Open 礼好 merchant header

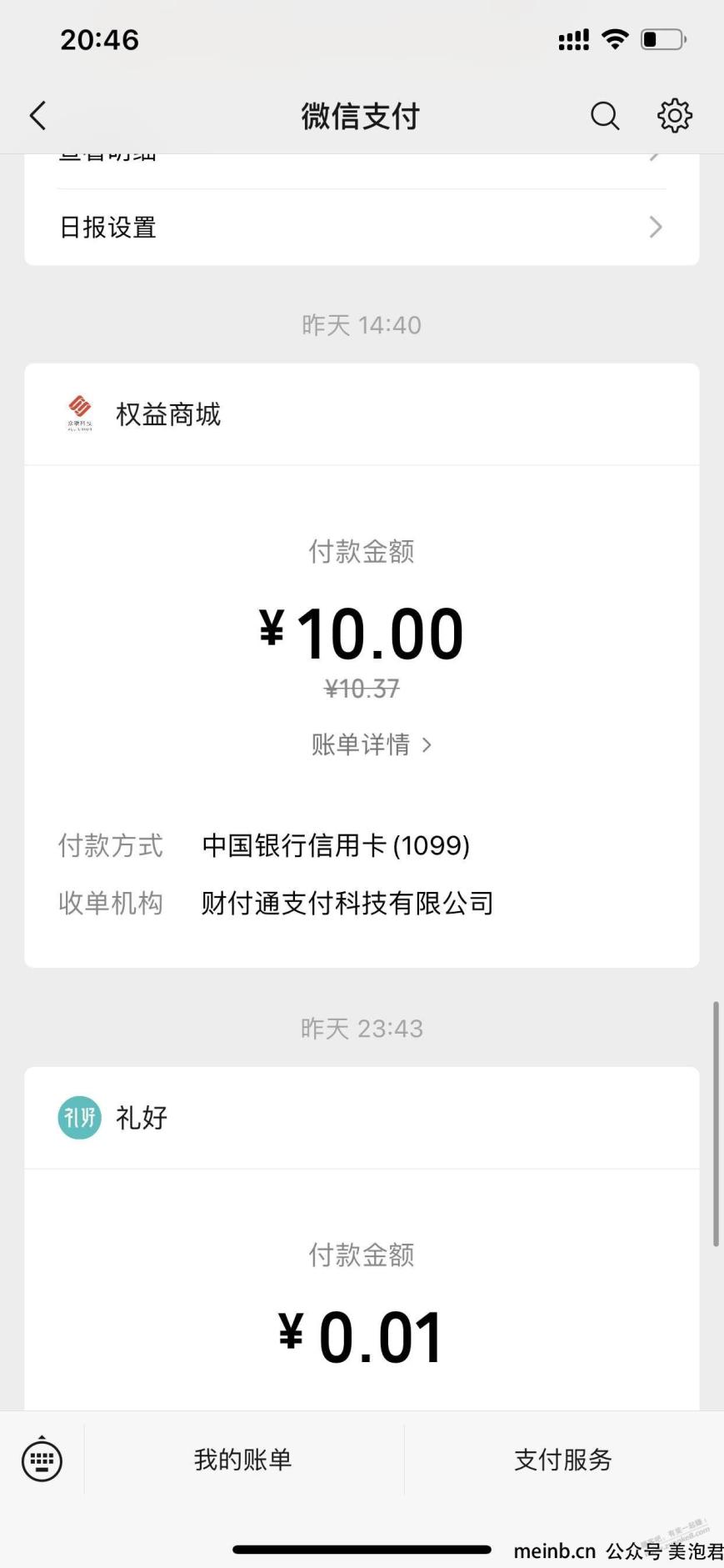[x=362, y=1117]
